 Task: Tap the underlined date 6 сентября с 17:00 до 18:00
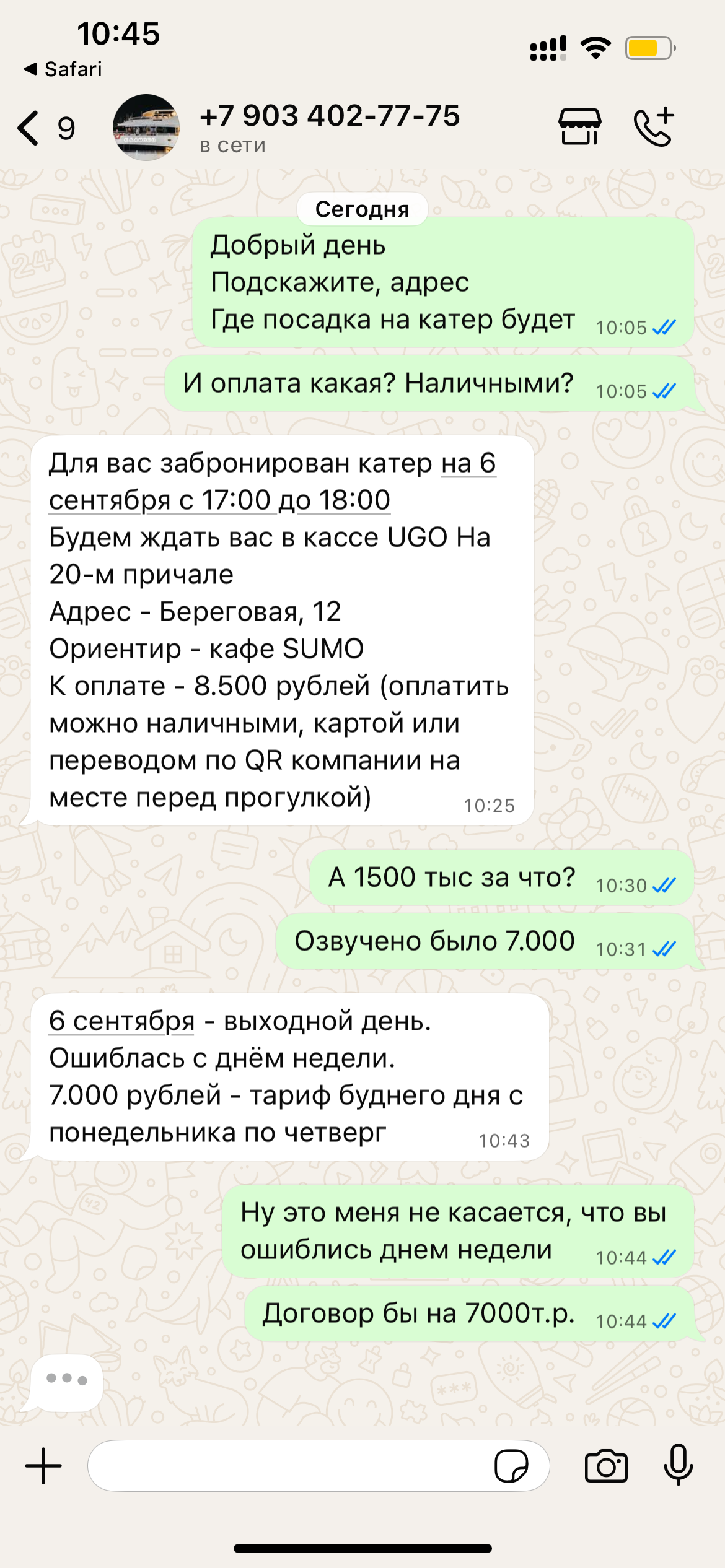click(273, 482)
